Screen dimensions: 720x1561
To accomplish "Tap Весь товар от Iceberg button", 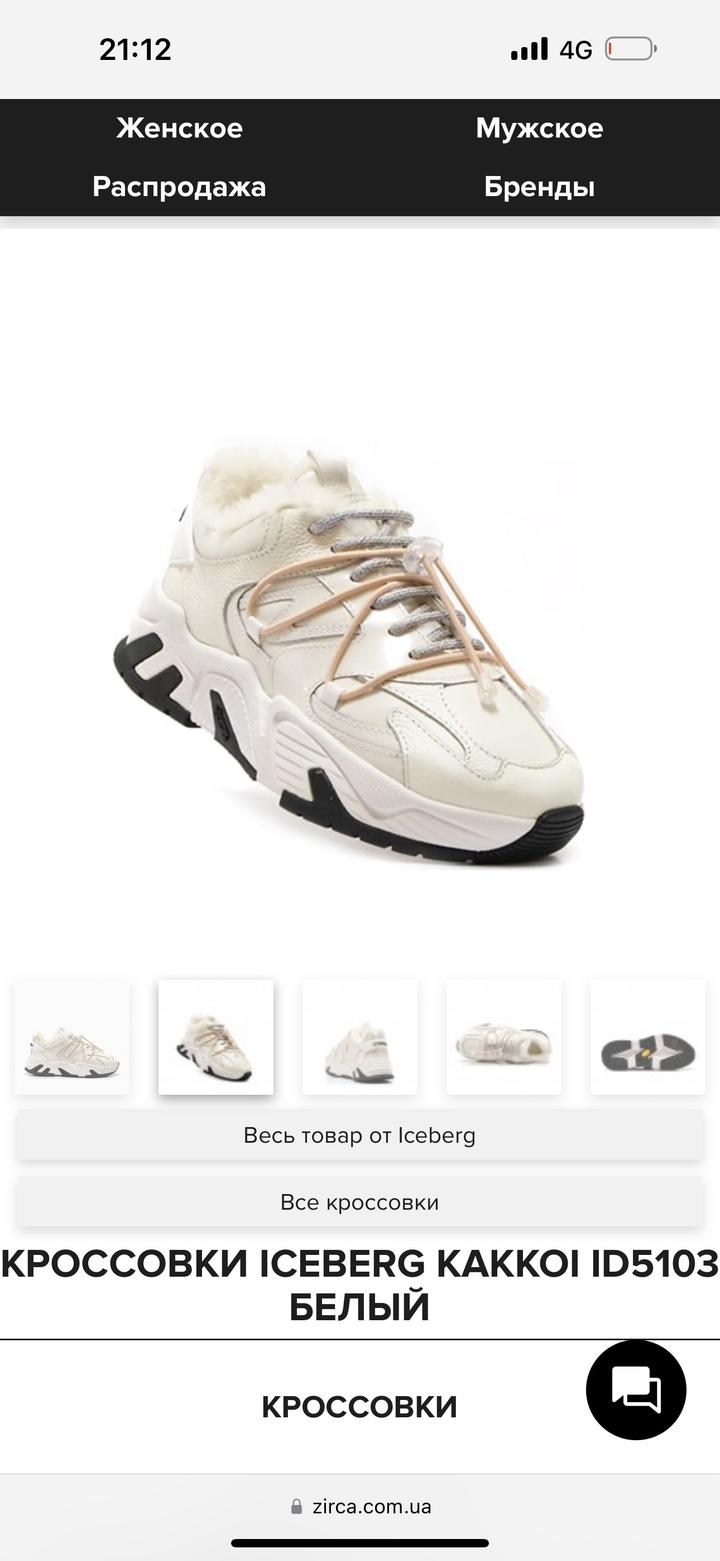I will click(x=360, y=1135).
